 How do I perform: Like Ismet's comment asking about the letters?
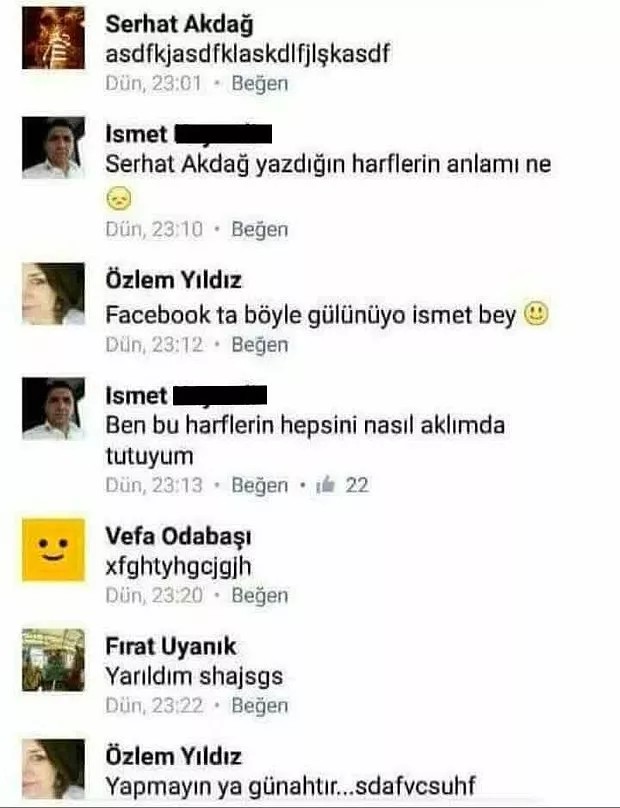[x=259, y=229]
